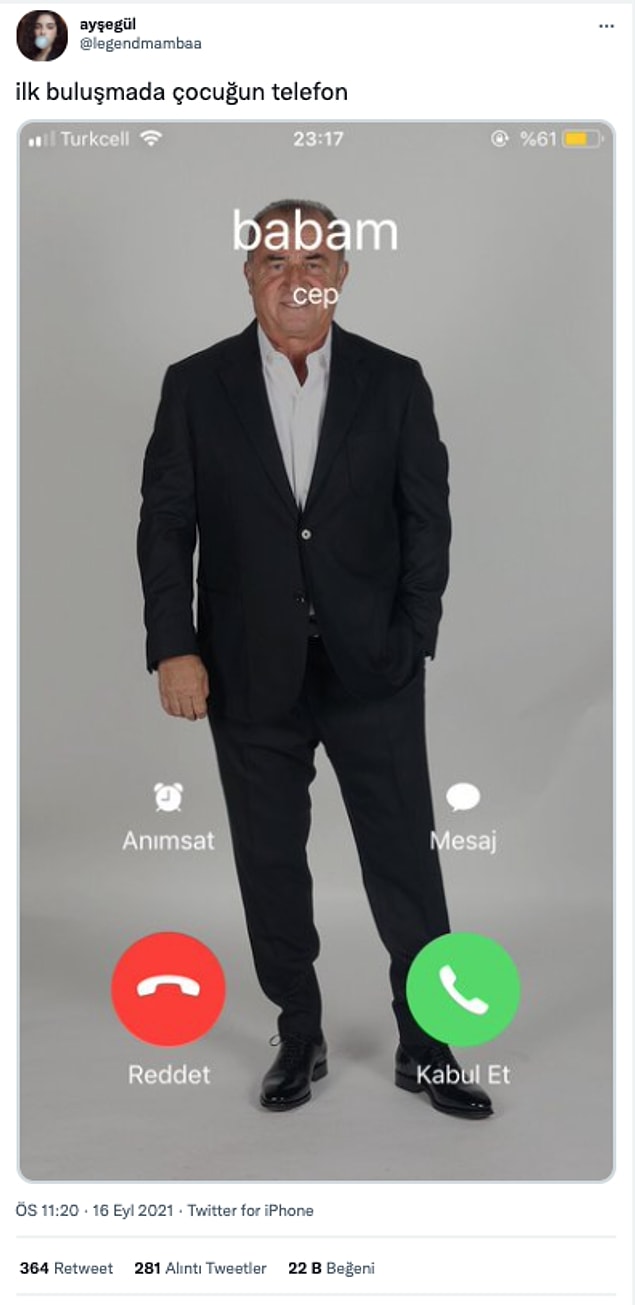
Task: Open the Twitter for iPhone source link
Action: click(250, 1210)
